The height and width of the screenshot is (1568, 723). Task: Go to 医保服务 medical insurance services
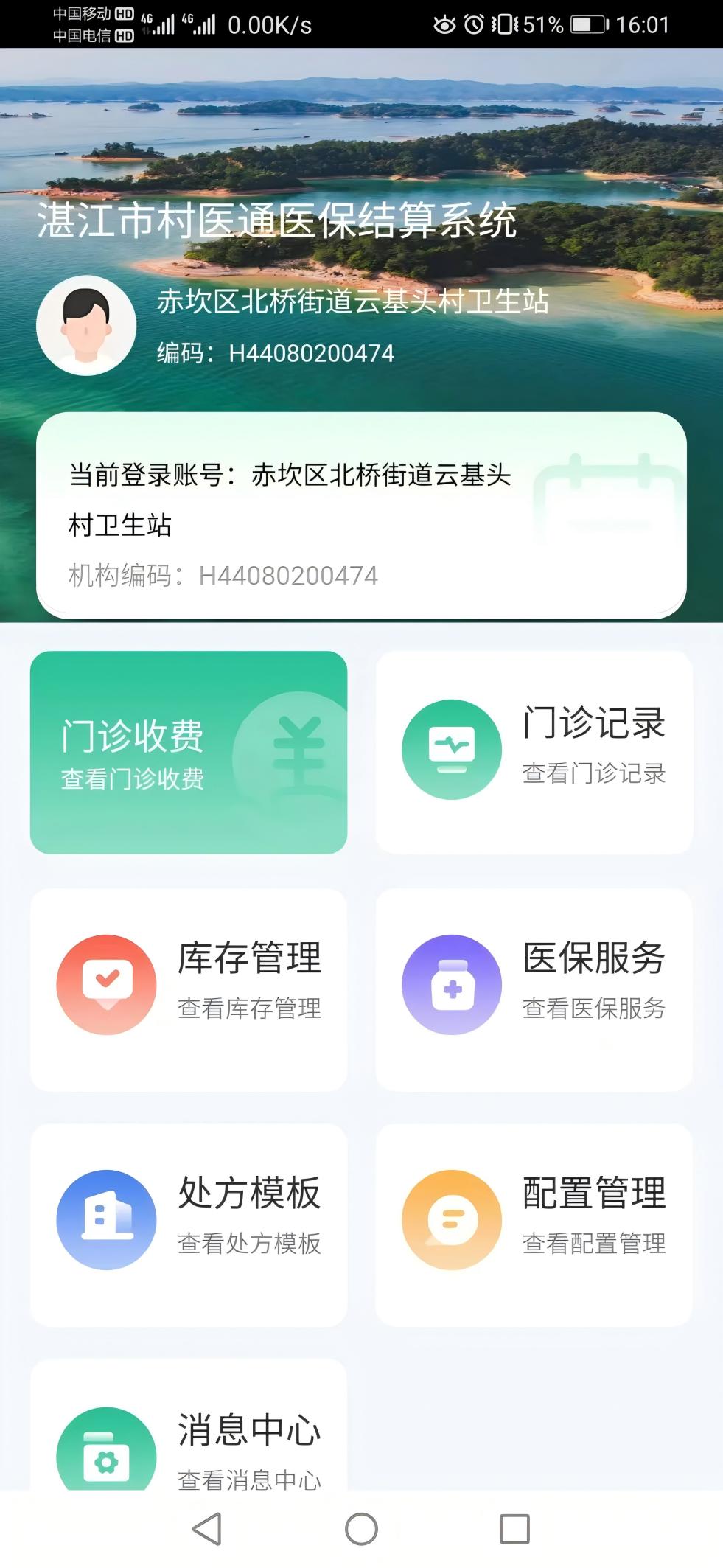(x=534, y=989)
